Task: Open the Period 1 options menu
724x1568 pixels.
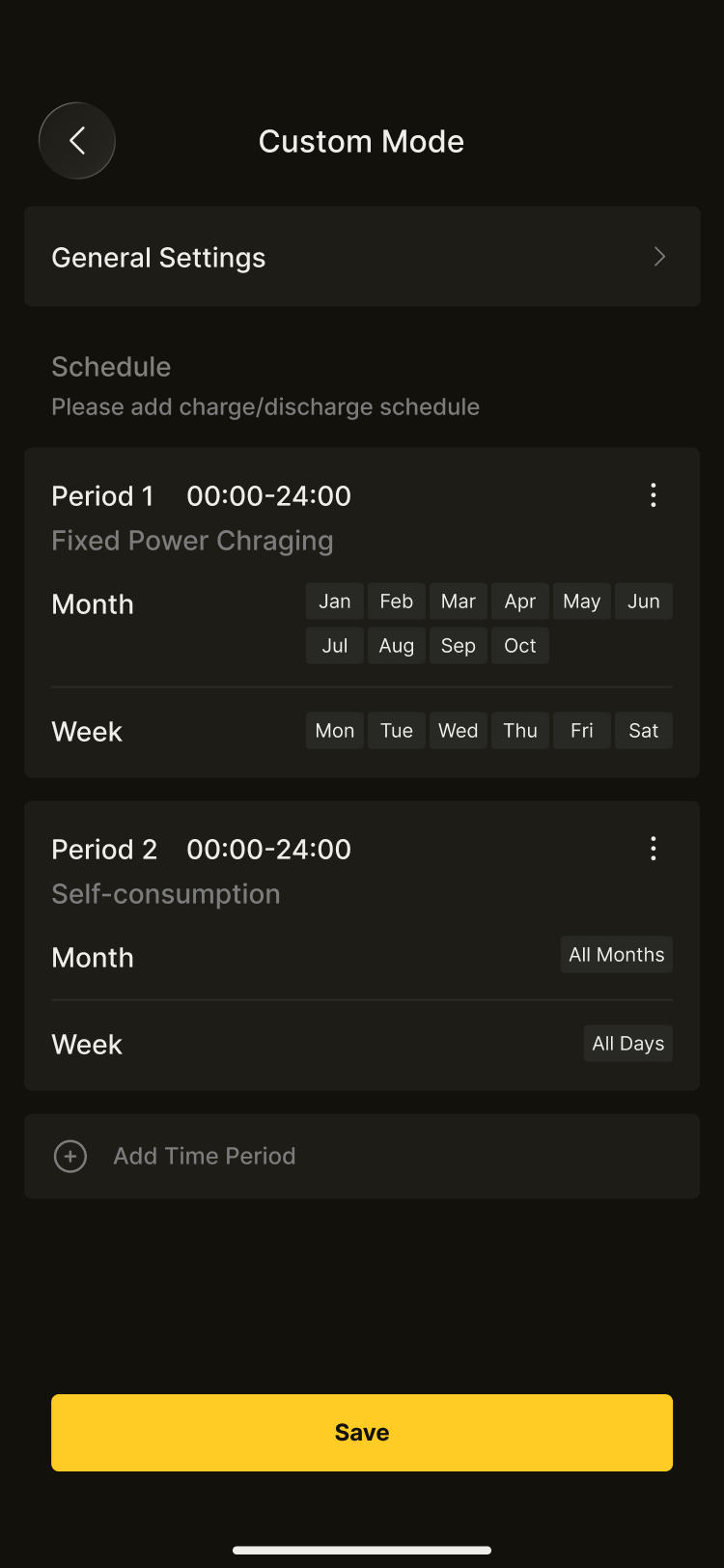Action: (654, 495)
